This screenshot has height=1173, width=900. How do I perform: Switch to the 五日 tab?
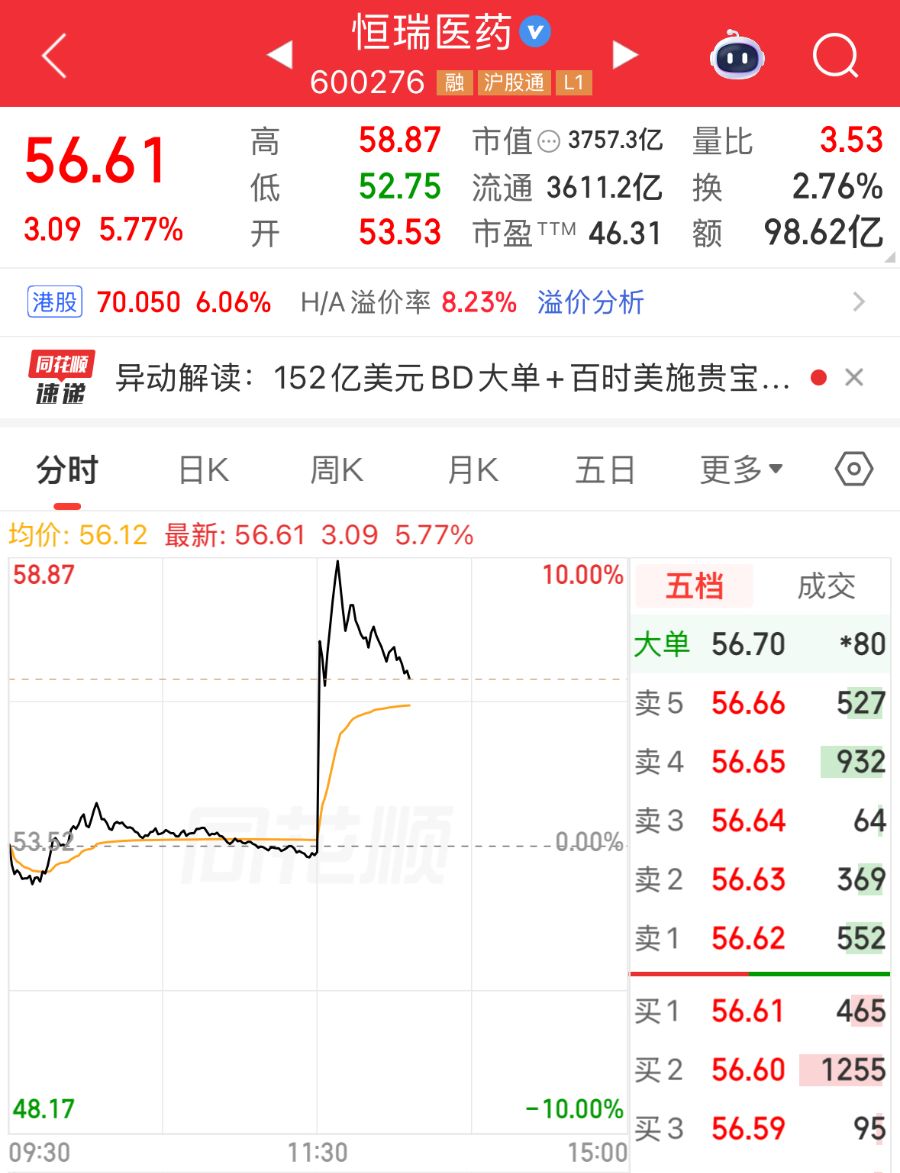click(604, 471)
